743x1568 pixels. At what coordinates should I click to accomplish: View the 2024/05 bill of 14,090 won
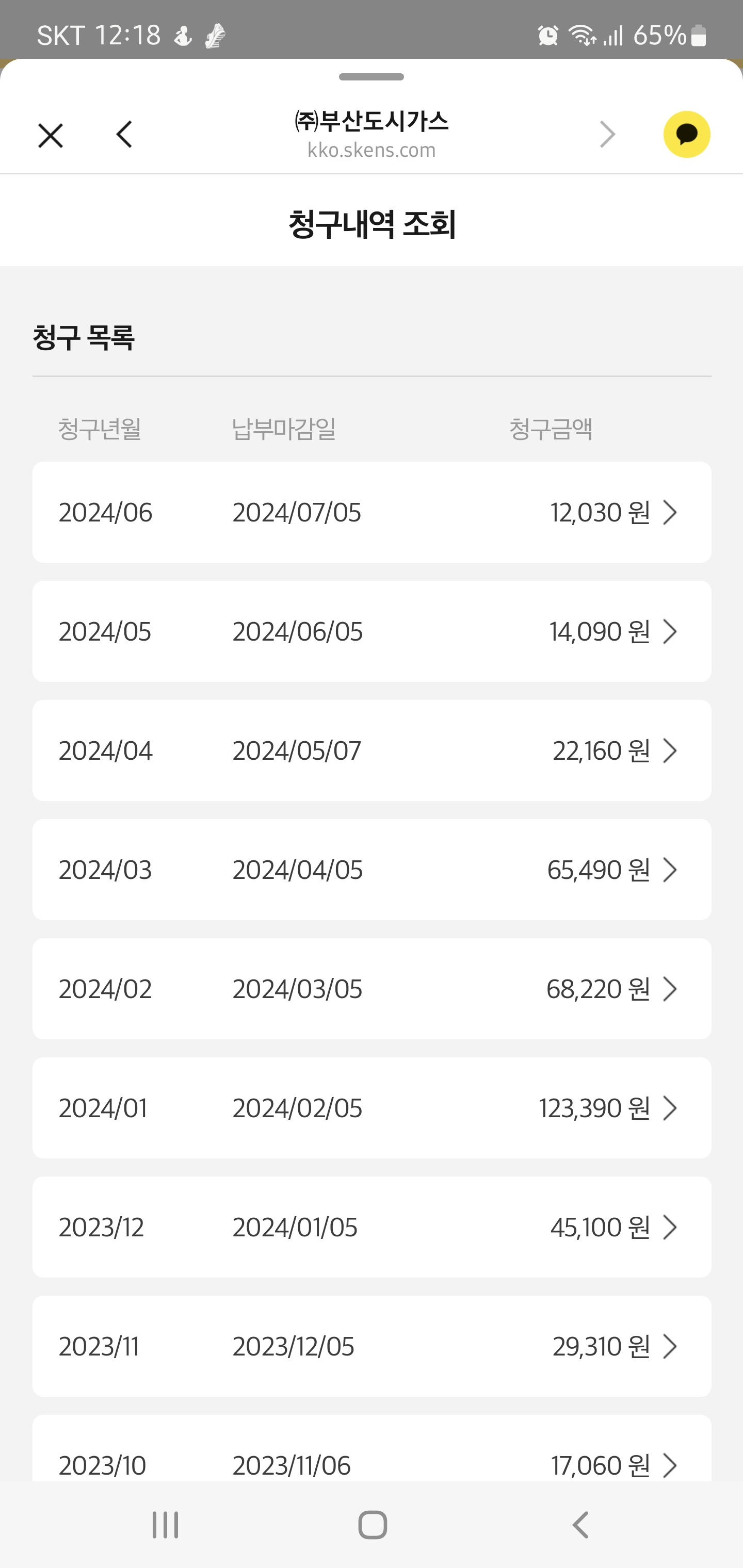pyautogui.click(x=372, y=631)
